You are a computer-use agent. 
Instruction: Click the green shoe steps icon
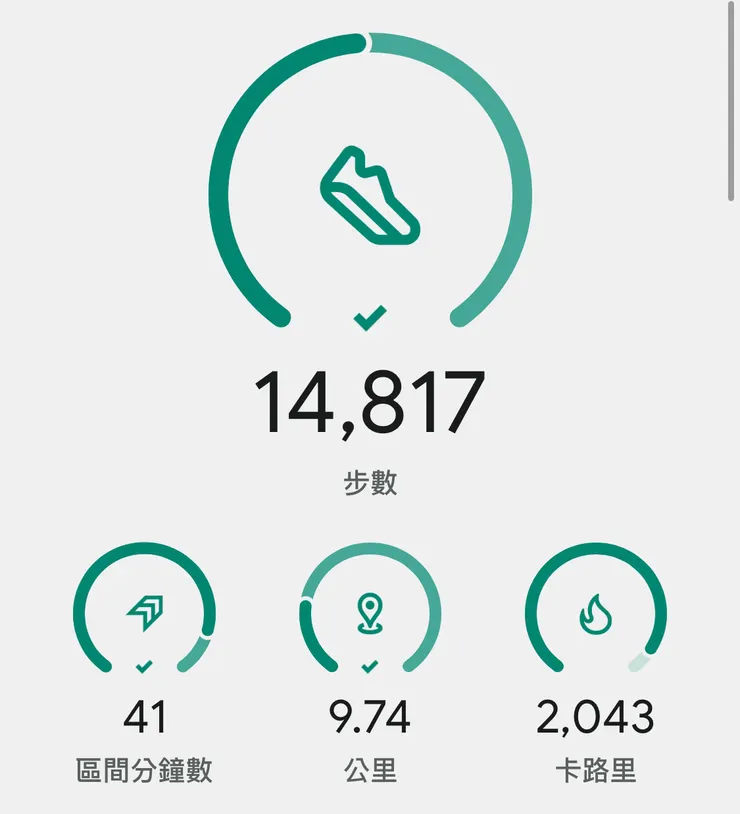(368, 196)
